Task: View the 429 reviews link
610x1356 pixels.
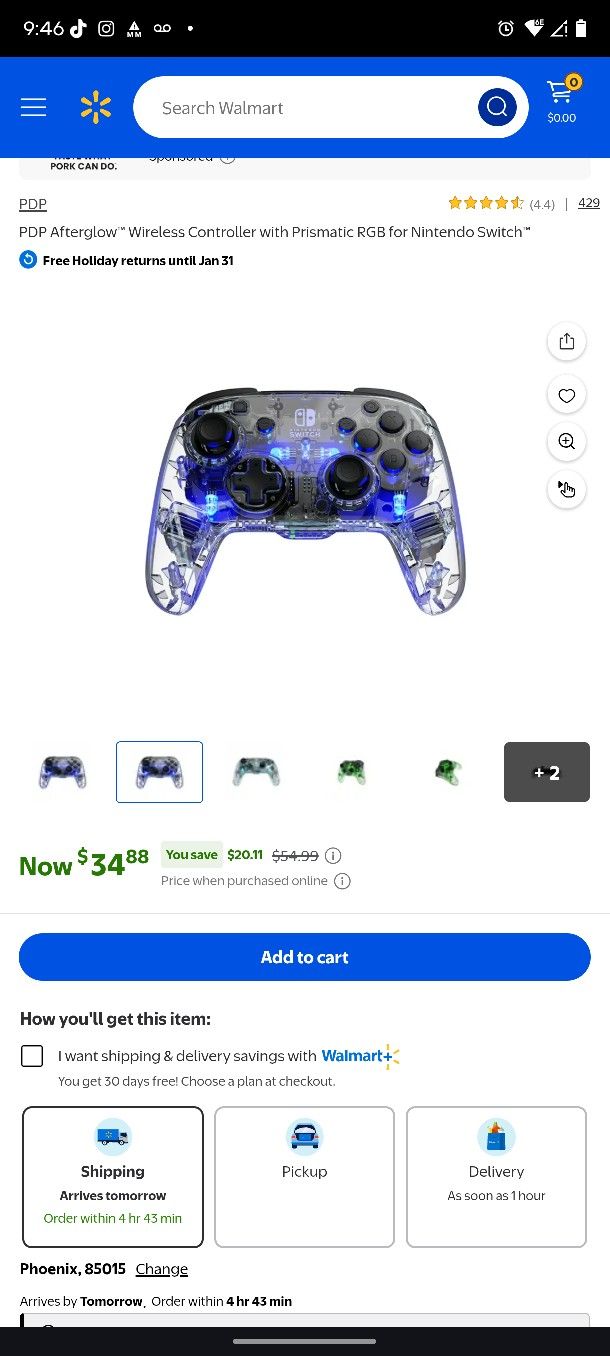Action: tap(589, 203)
